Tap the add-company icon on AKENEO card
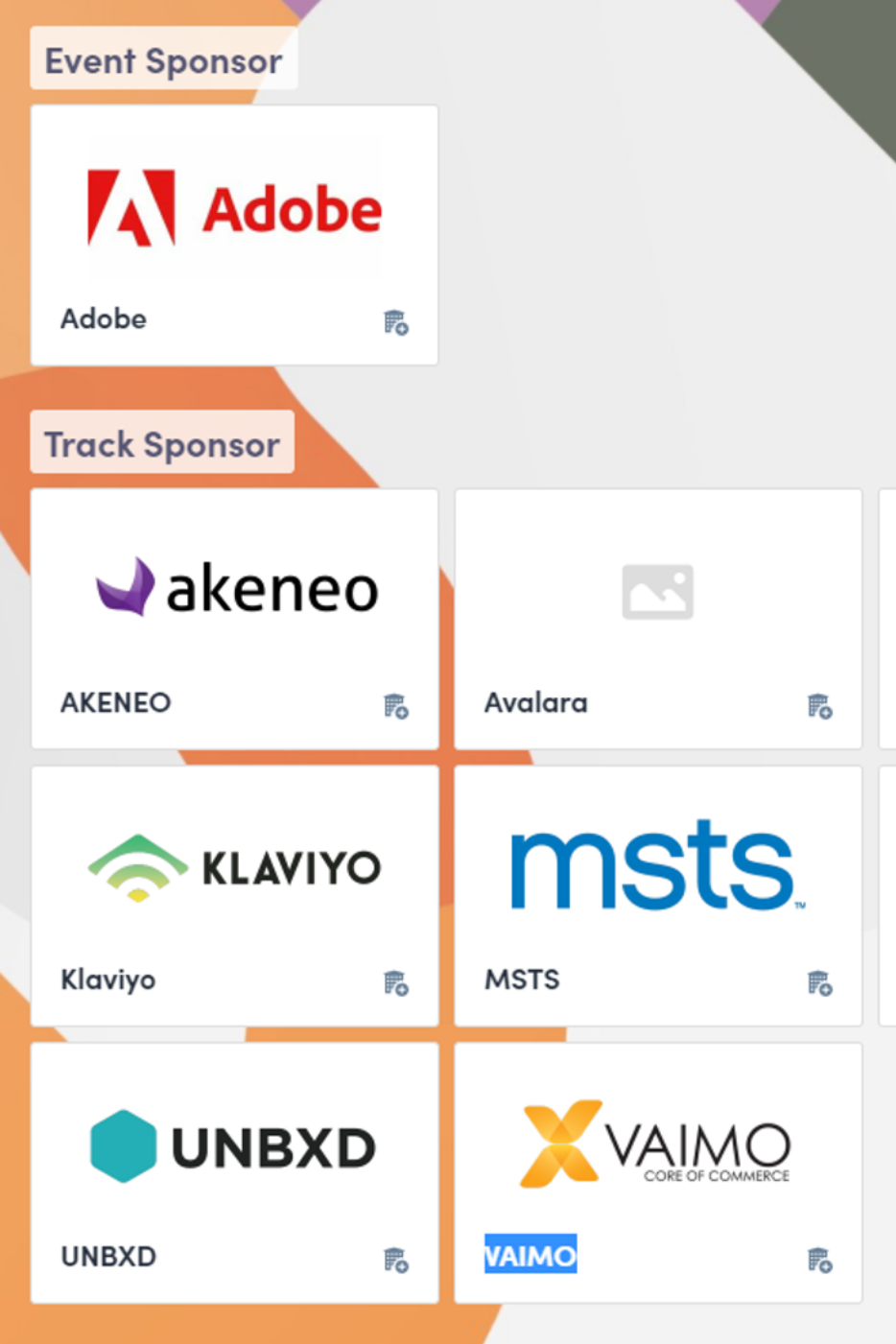896x1344 pixels. [x=395, y=706]
